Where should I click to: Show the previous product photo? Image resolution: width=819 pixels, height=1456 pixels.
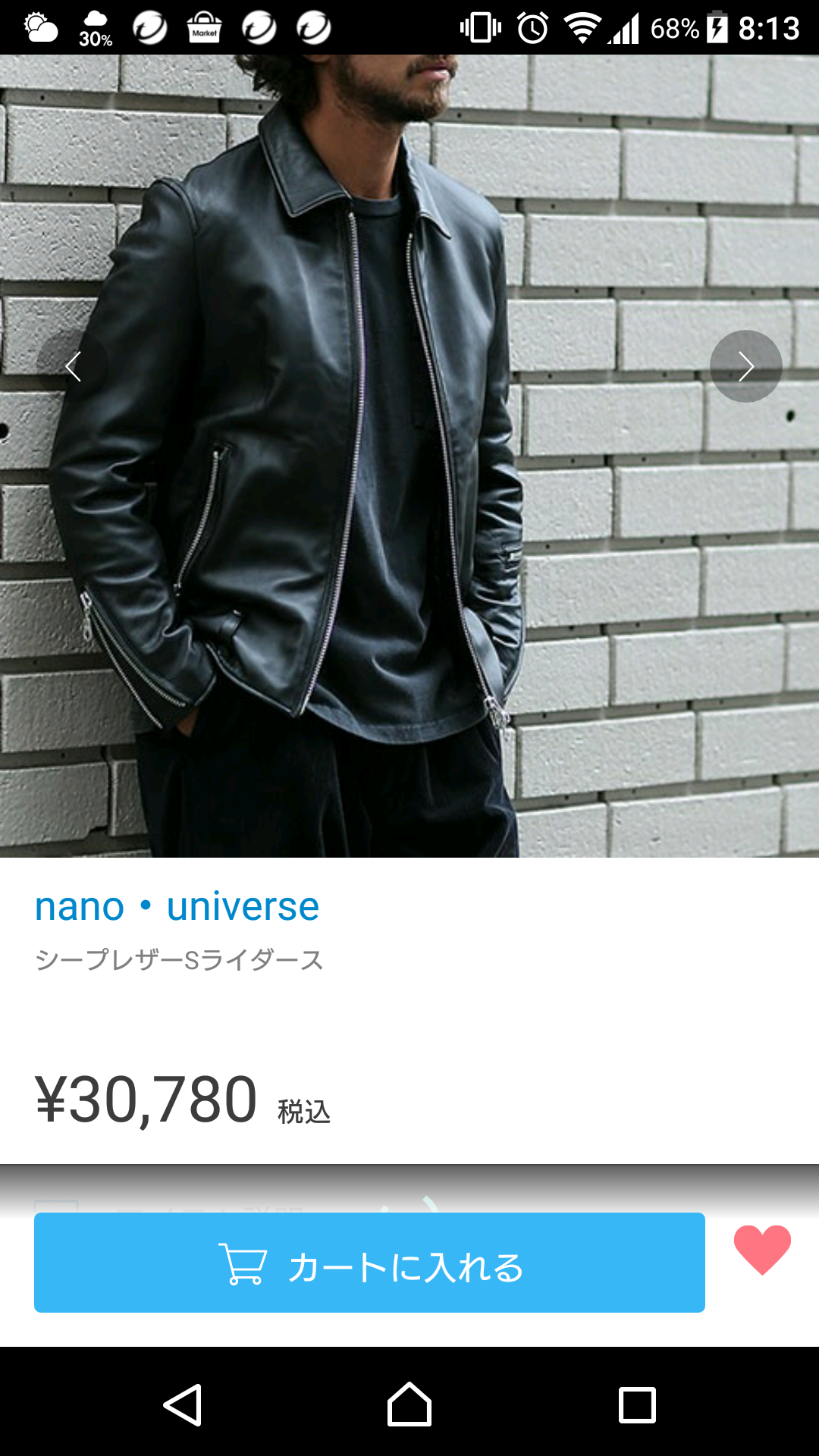[x=73, y=366]
